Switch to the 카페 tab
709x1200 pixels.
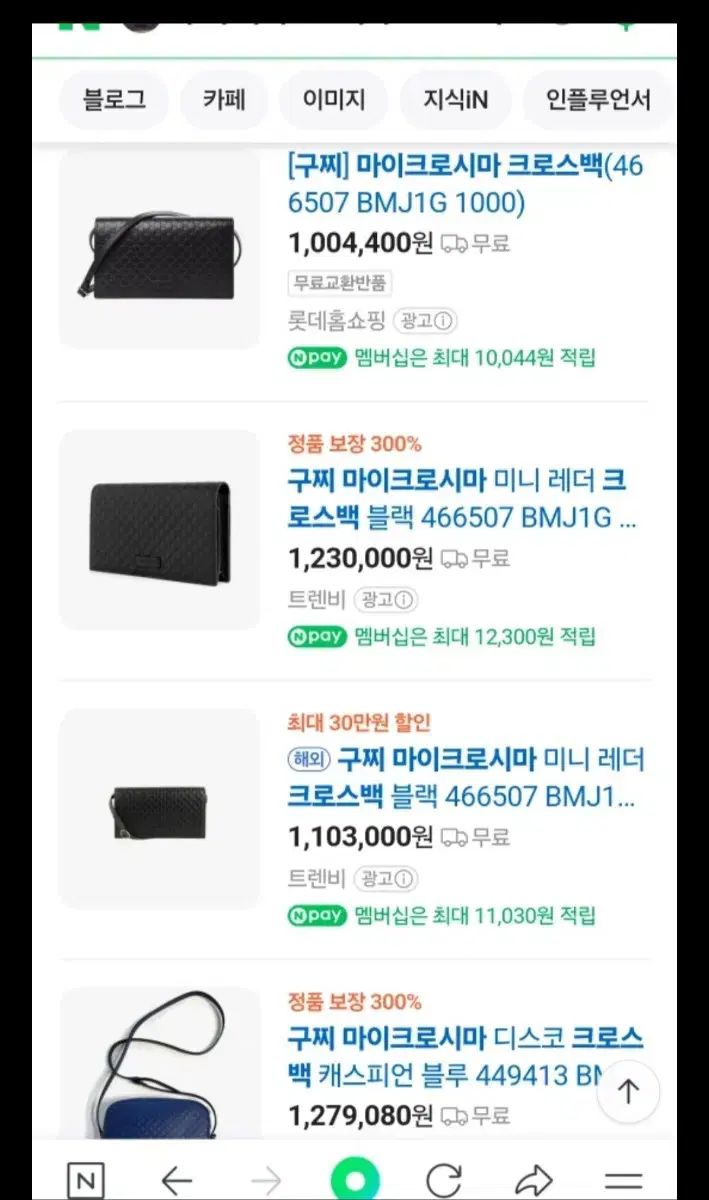point(223,99)
